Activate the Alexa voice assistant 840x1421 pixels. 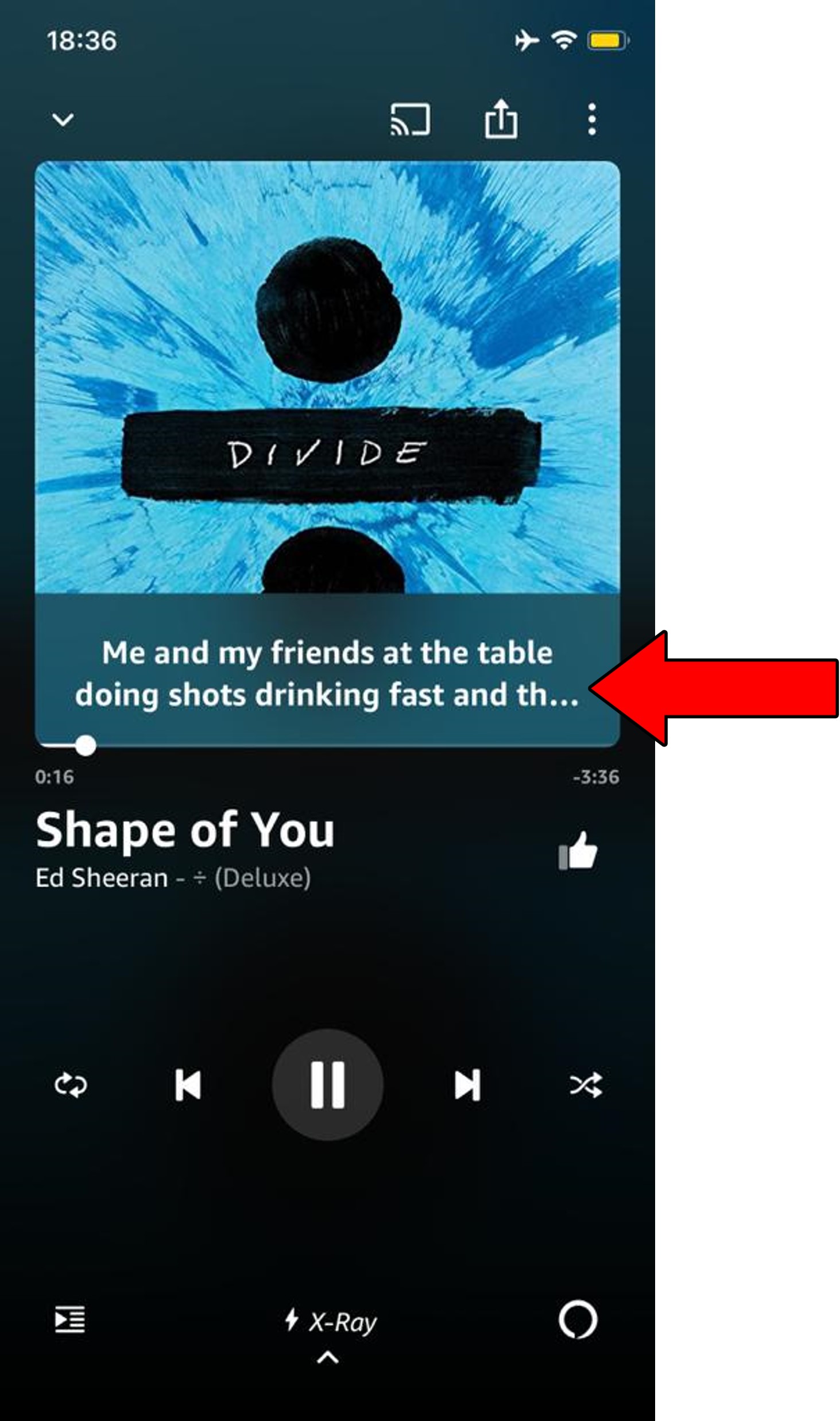coord(578,1319)
